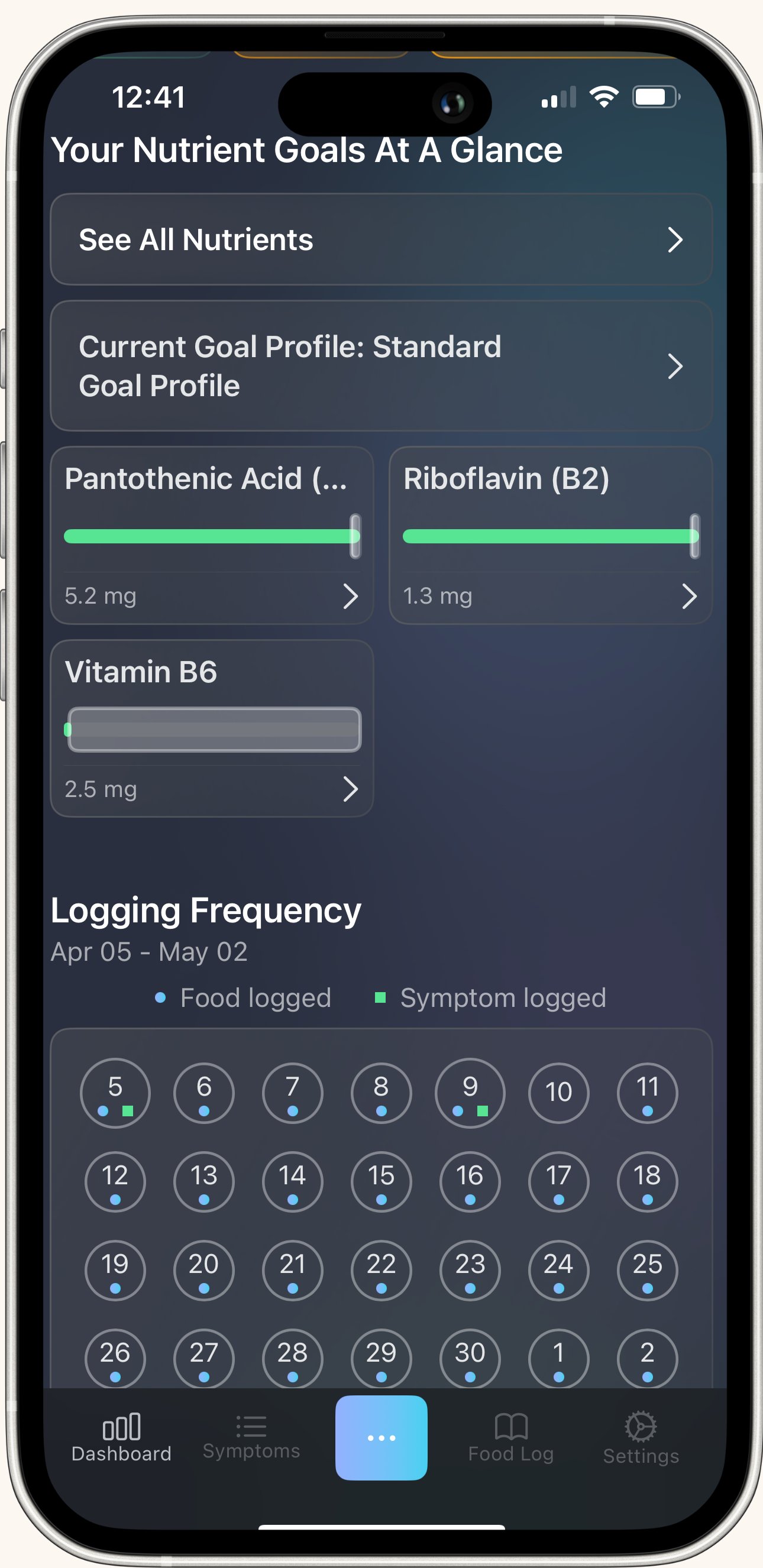Open See All Nutrients
This screenshot has height=1568, width=763.
381,239
